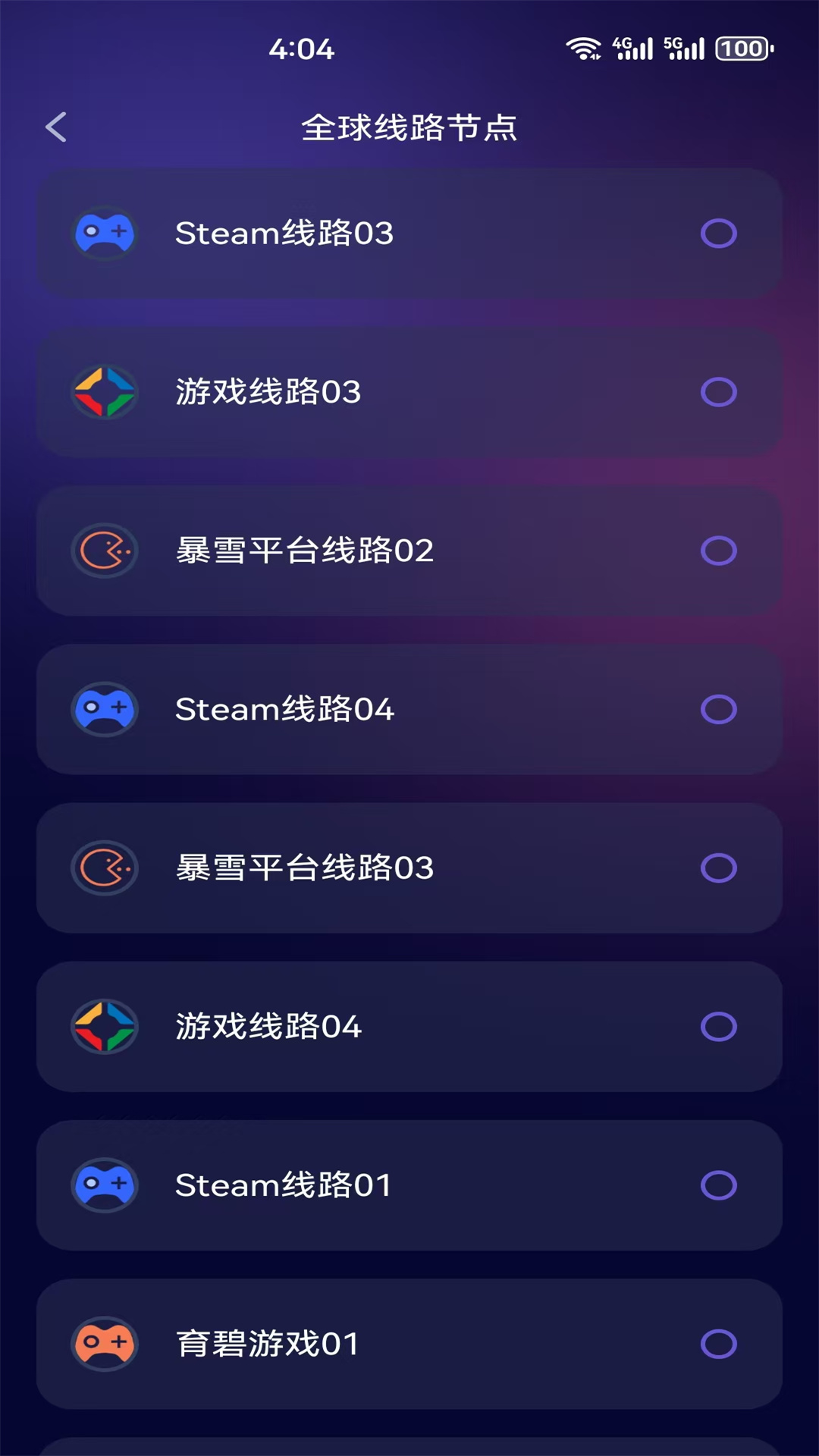
Task: Select the Steam线路01 node
Action: pos(718,1185)
